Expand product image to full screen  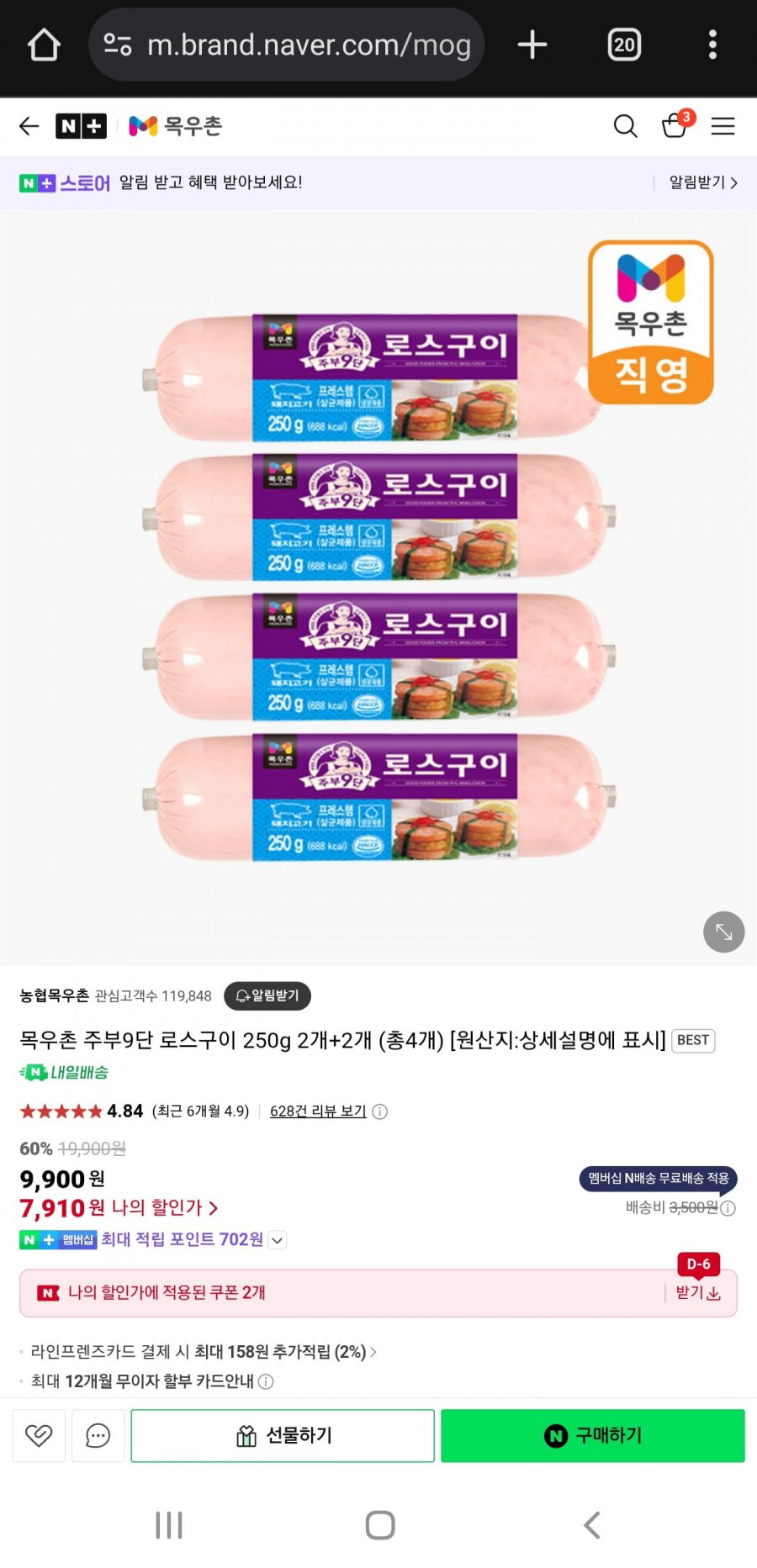pos(723,932)
